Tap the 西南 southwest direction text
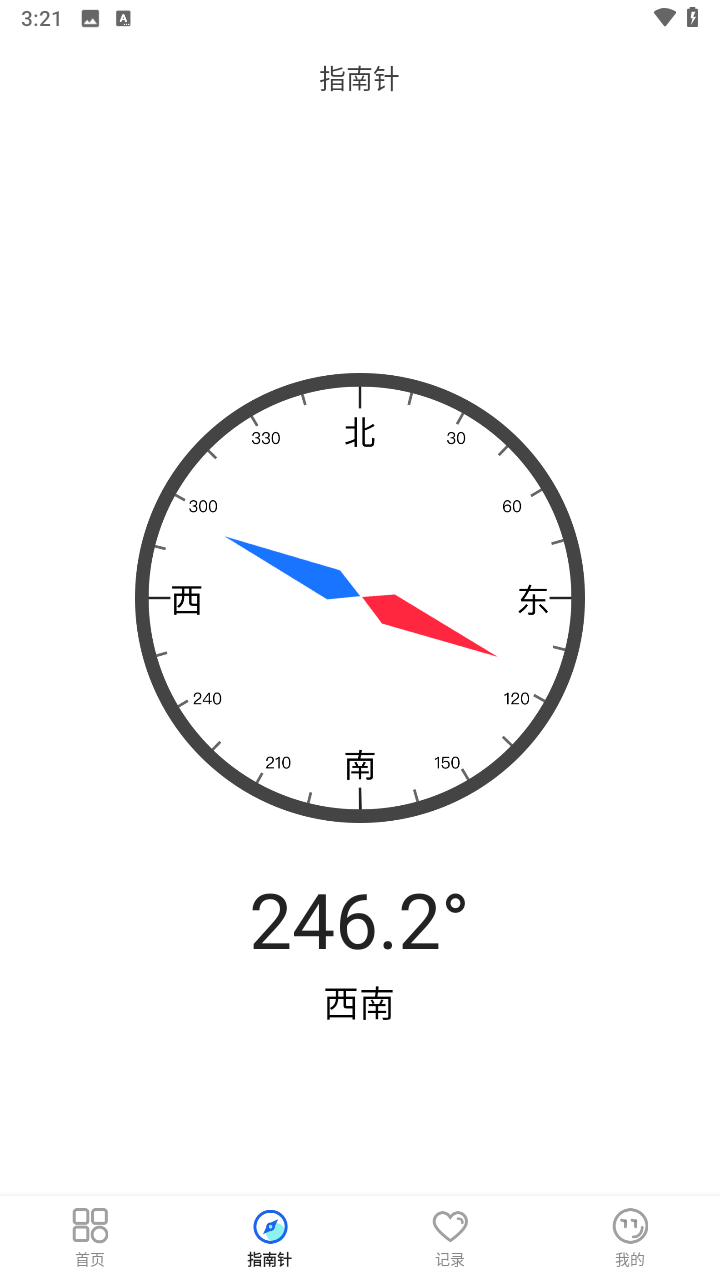 point(359,1003)
